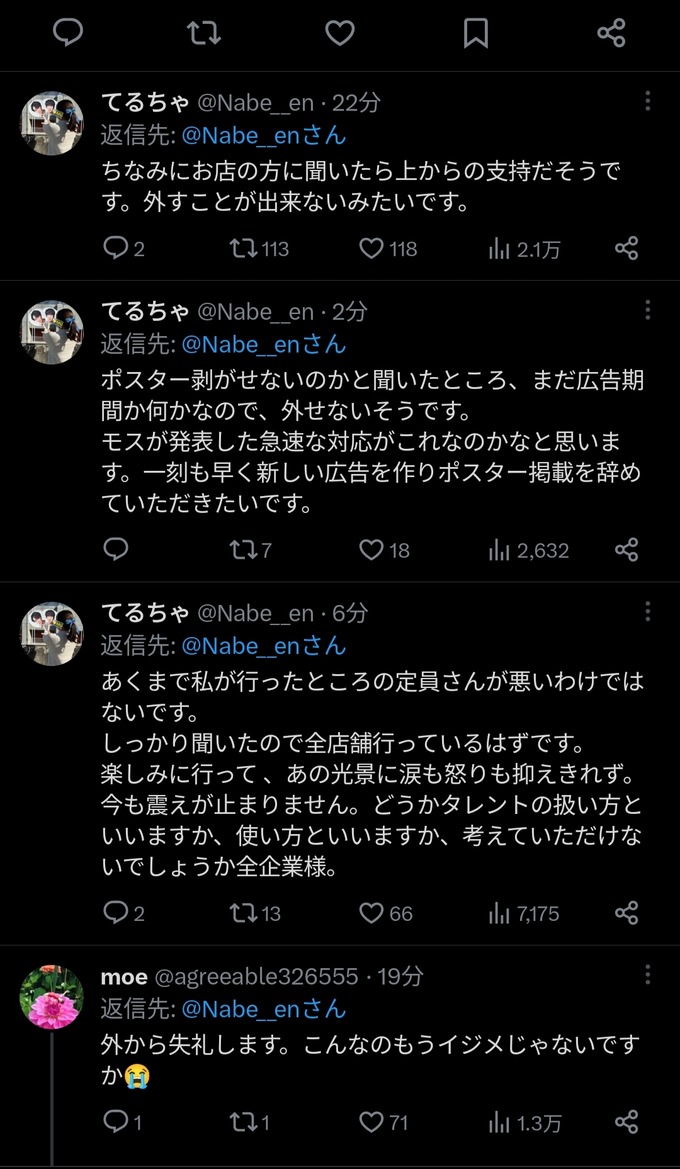Open overflow menu on the 22分 reply
Viewport: 680px width, 1169px height.
(x=648, y=101)
